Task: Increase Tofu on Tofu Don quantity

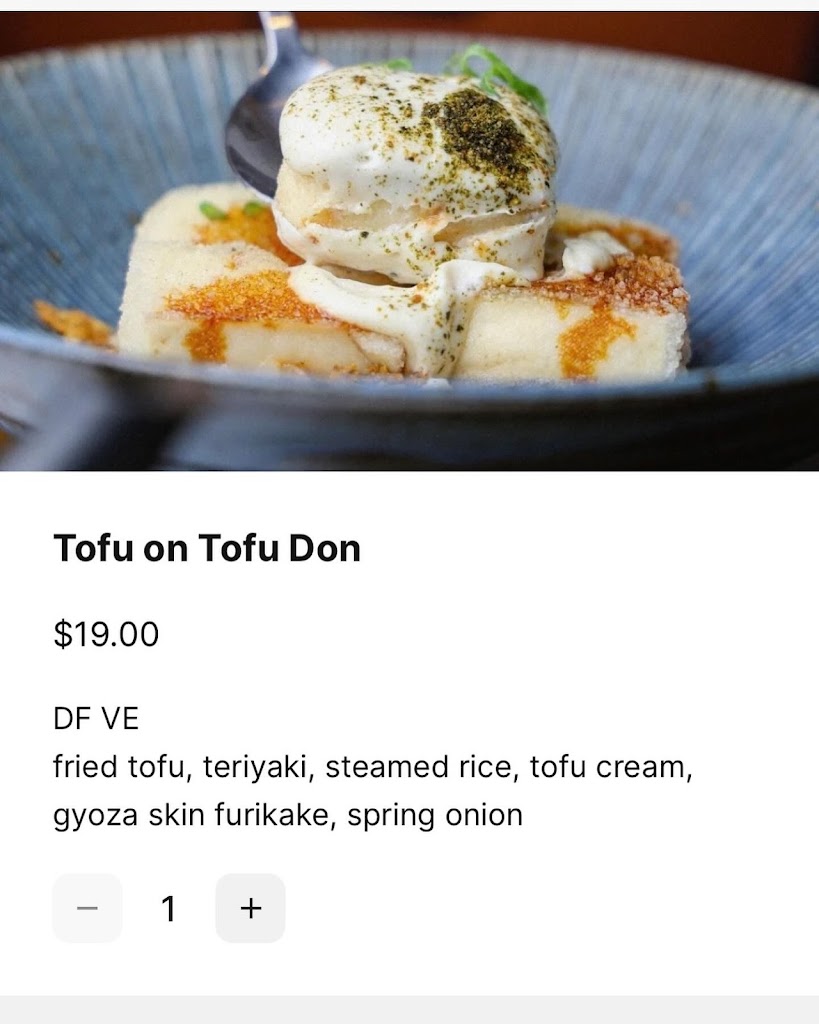Action: (250, 908)
